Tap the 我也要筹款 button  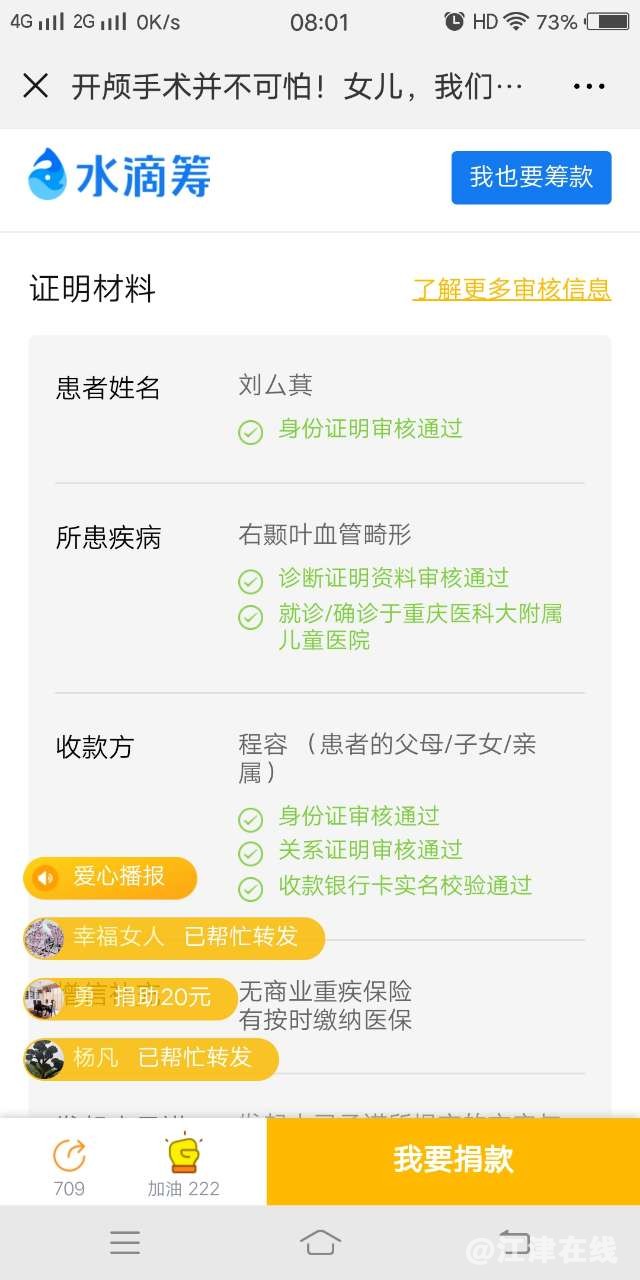click(531, 178)
